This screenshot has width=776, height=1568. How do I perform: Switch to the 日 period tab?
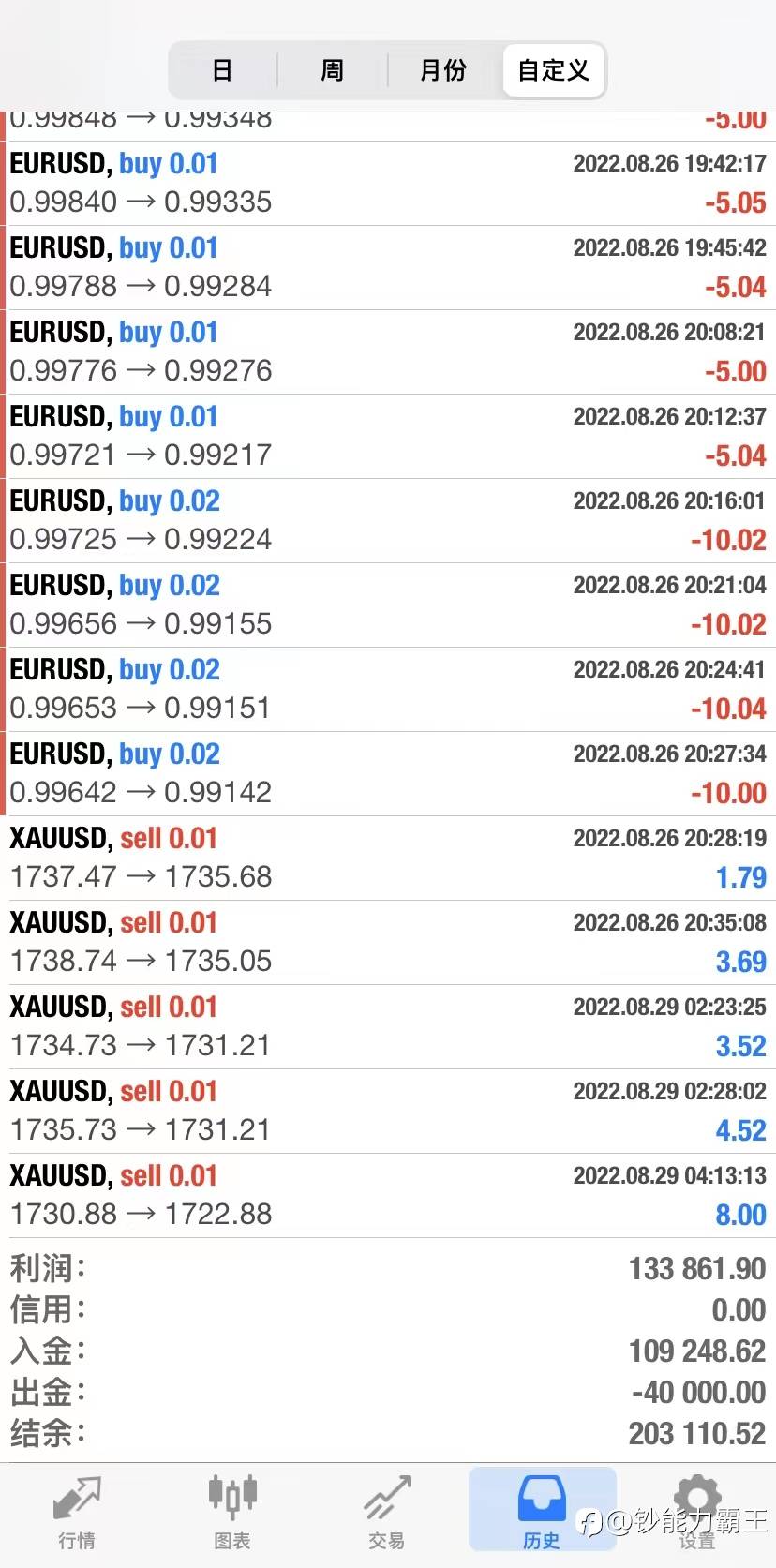point(222,70)
